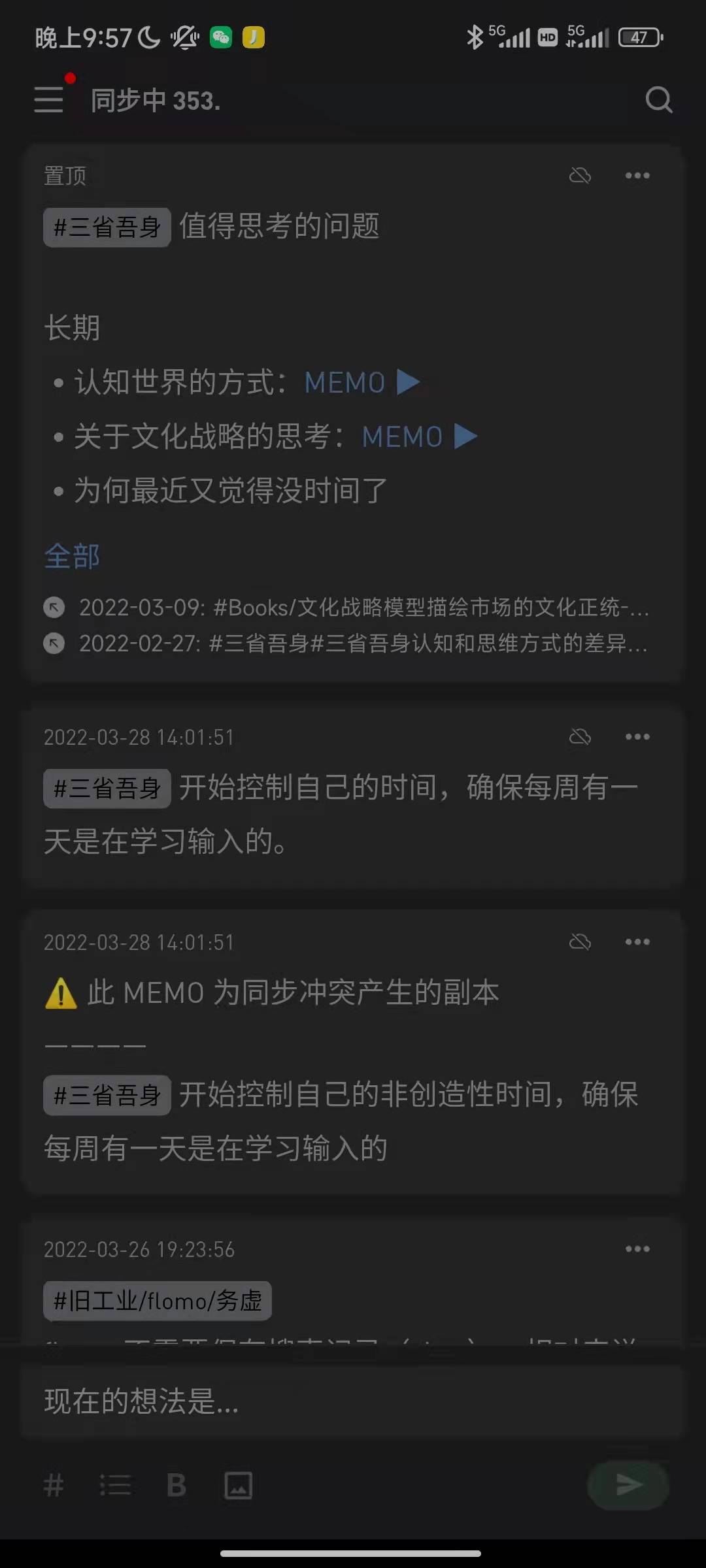
Task: Focus the 现在的想法是... input field
Action: click(x=353, y=1401)
